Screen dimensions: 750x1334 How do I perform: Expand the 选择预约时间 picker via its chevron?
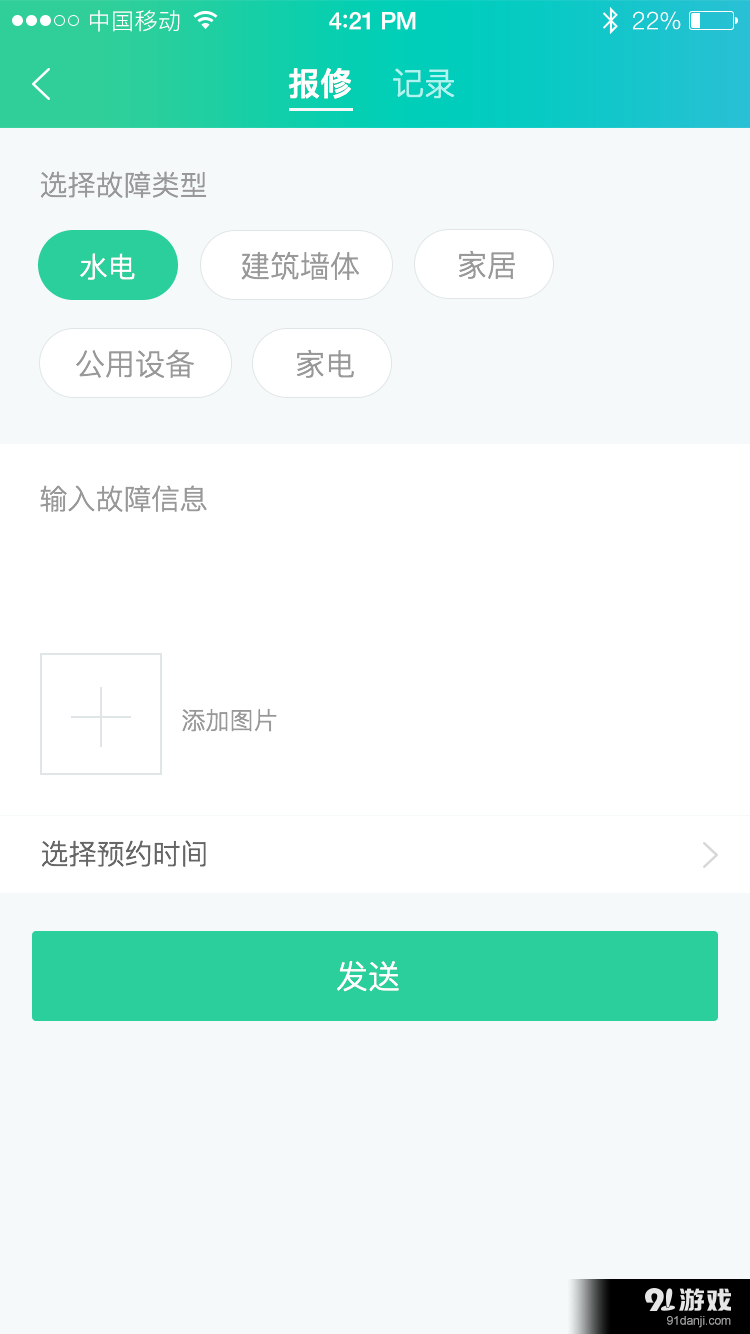click(x=709, y=854)
